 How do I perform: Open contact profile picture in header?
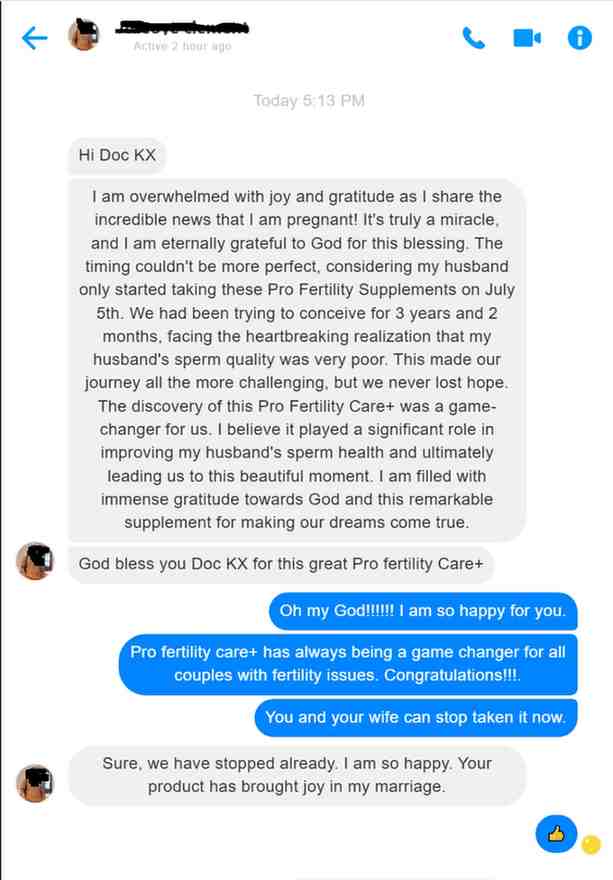point(84,37)
